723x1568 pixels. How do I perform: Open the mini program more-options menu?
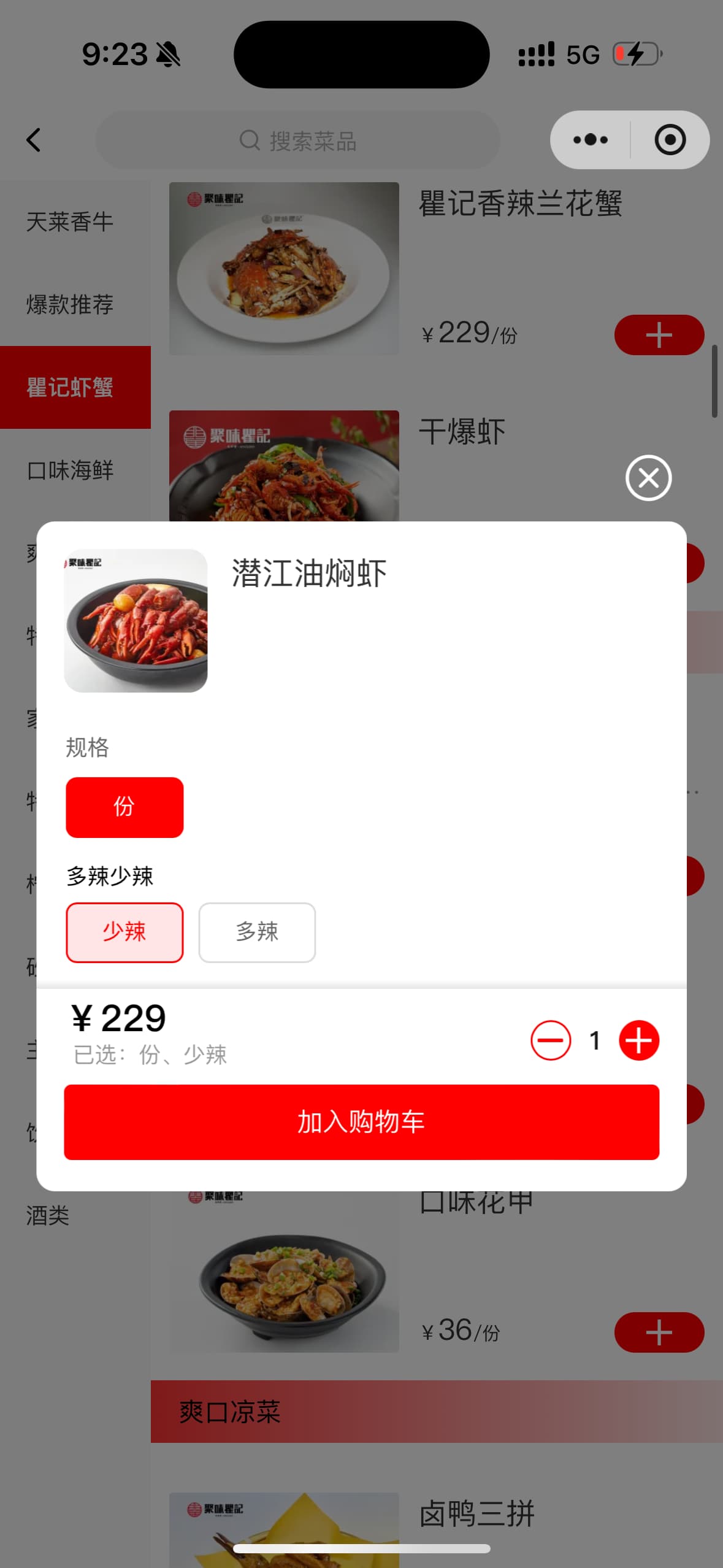coord(591,140)
